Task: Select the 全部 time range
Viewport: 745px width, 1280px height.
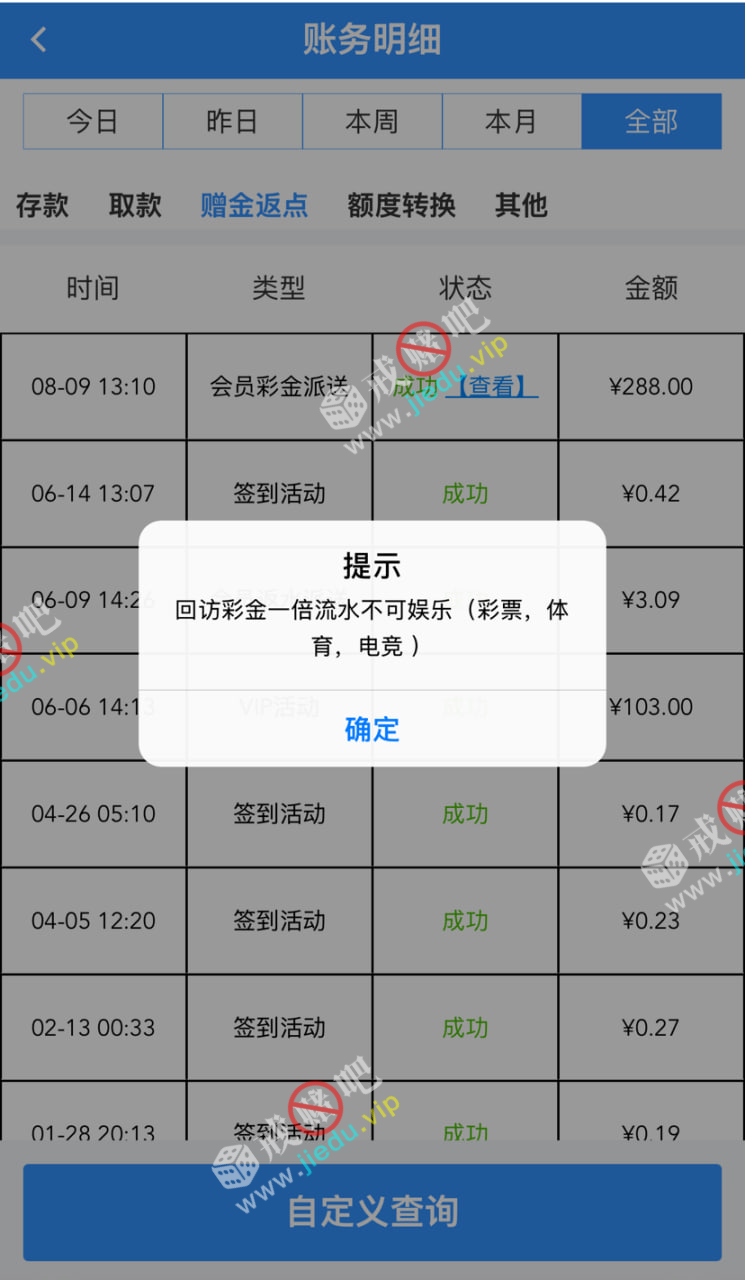Action: tap(651, 122)
